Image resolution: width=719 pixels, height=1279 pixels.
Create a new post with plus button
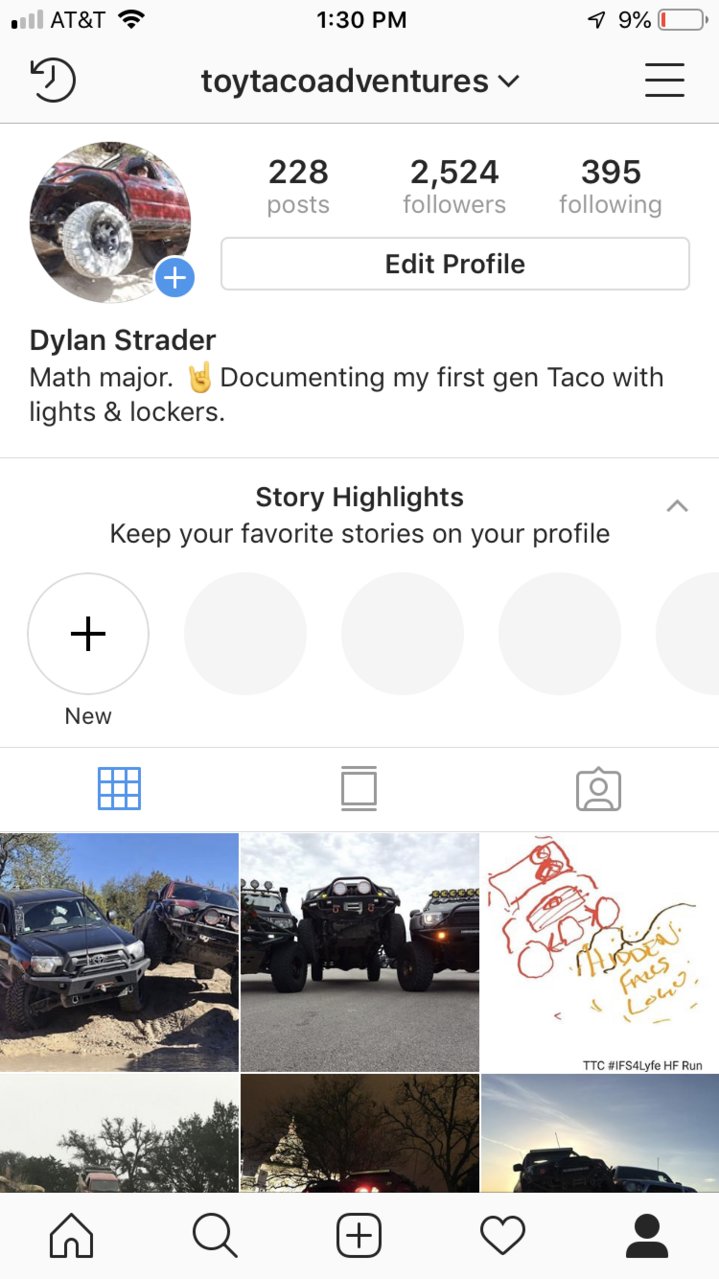(x=359, y=1236)
